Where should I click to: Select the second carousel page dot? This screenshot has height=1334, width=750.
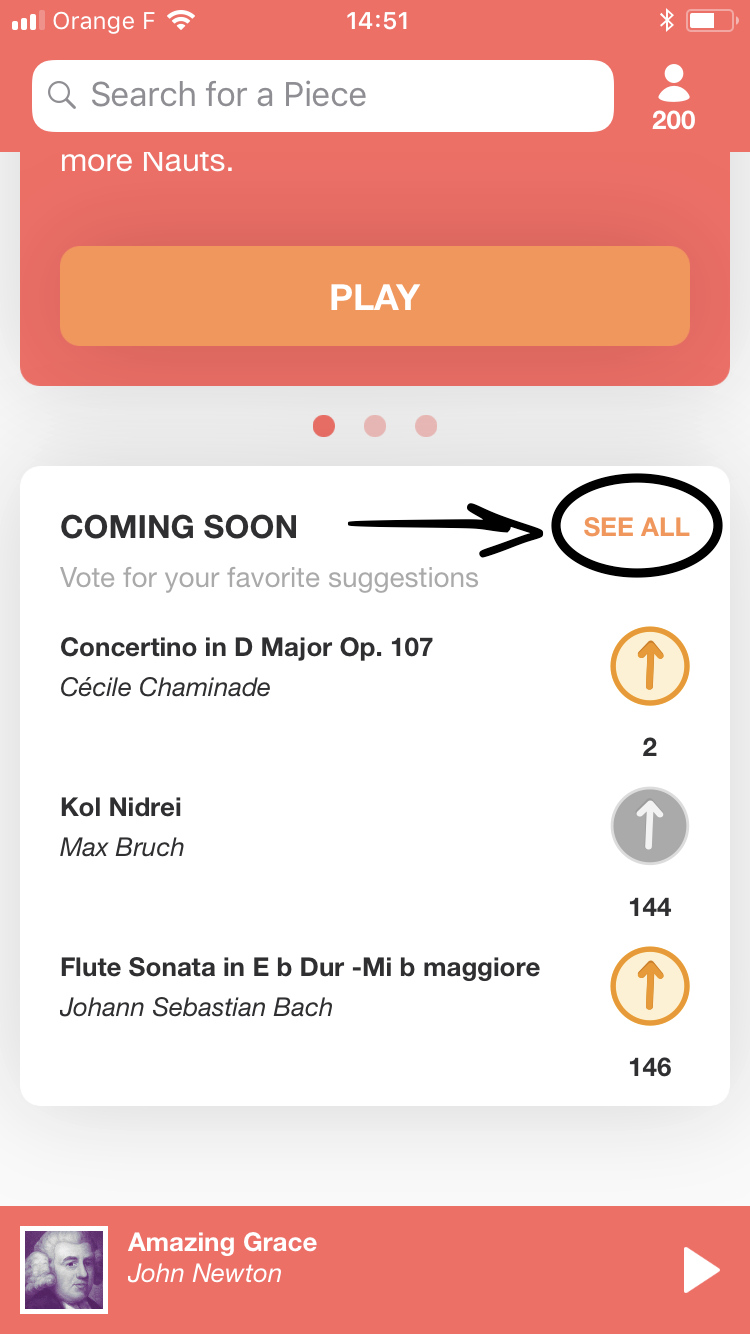point(375,427)
